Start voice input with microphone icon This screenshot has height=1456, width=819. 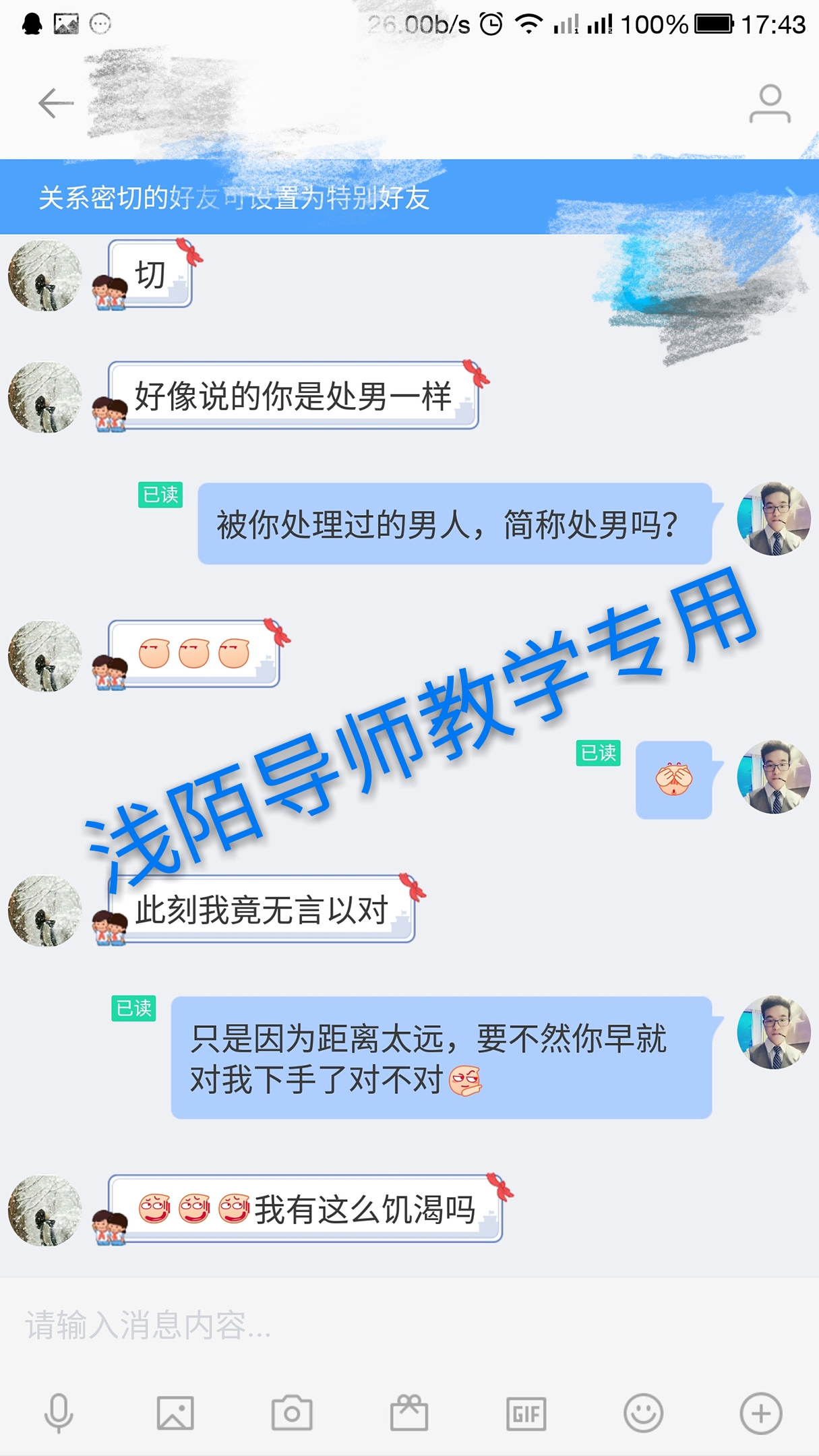(x=59, y=1413)
